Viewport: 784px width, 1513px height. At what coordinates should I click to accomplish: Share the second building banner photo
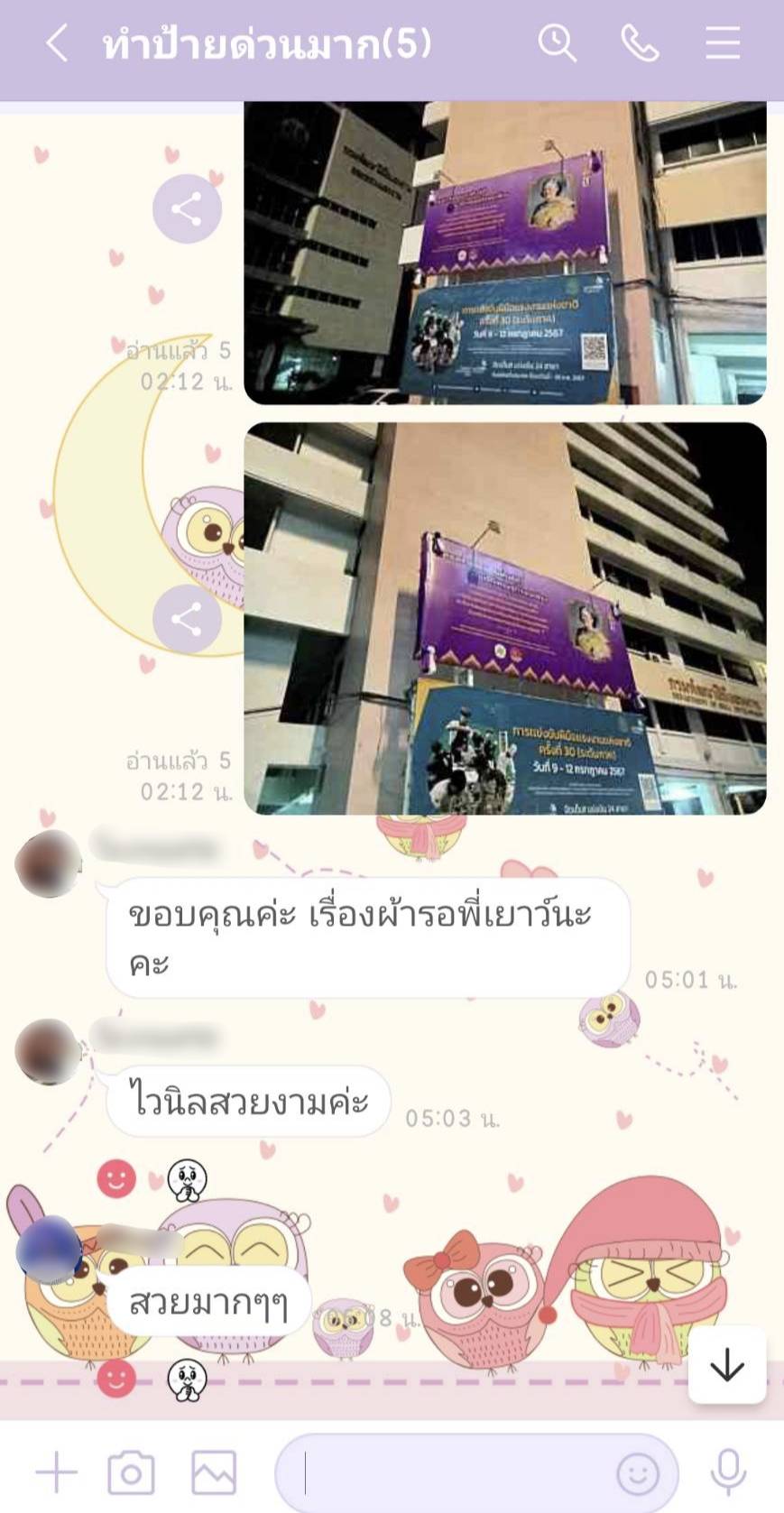tap(187, 619)
